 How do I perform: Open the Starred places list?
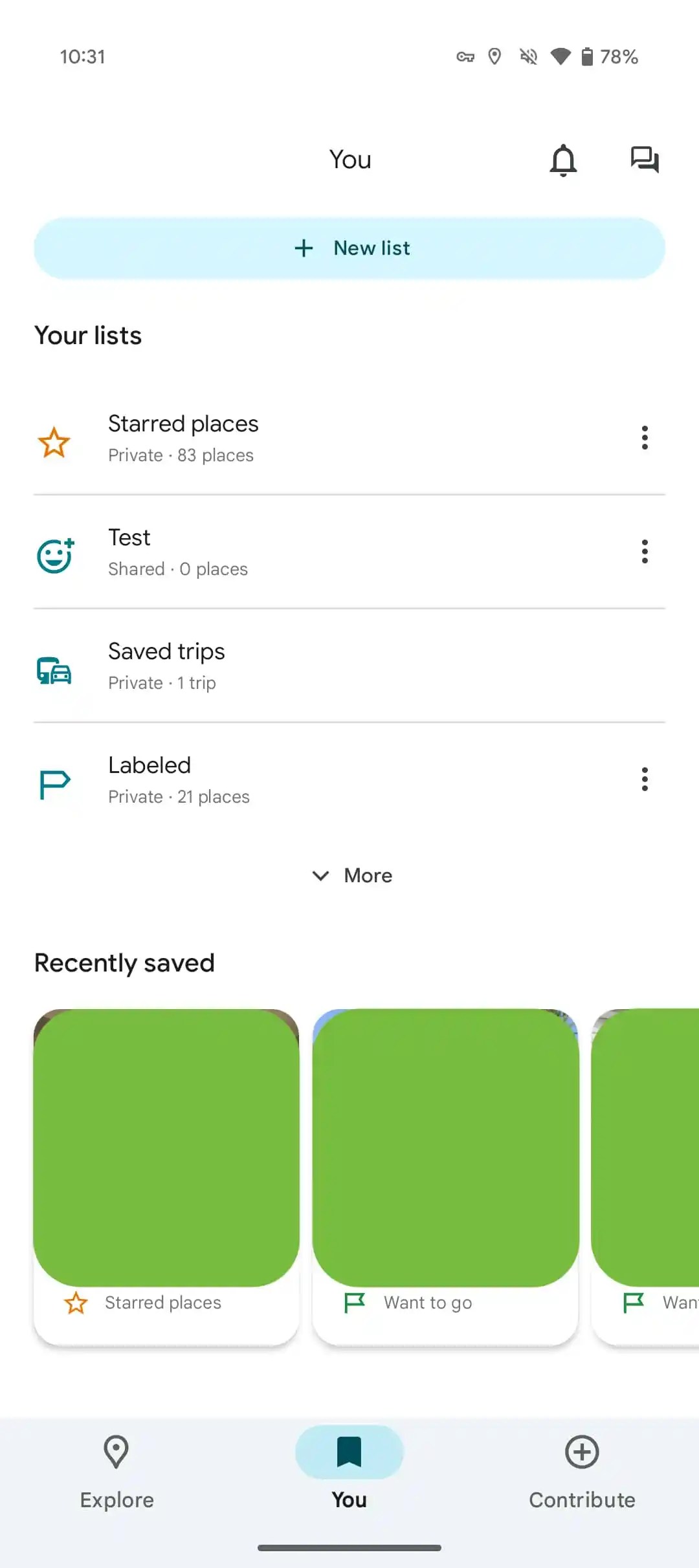tap(183, 439)
